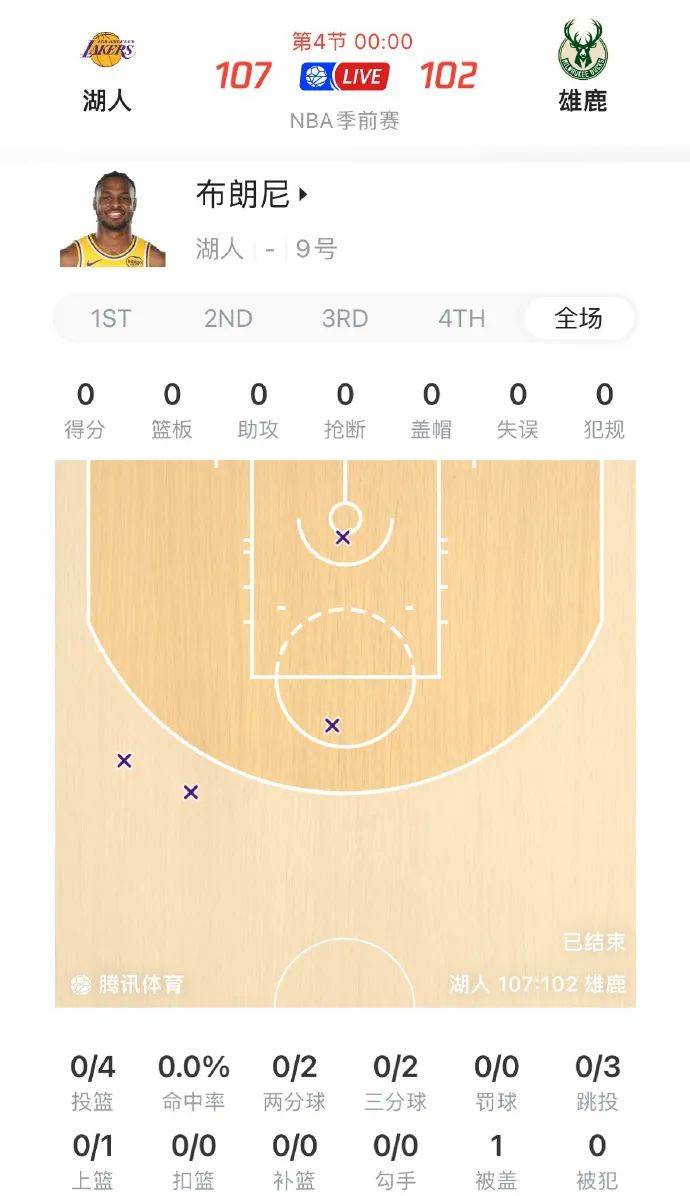690x1196 pixels.
Task: Tap the LIVE broadcast badge
Action: [x=345, y=76]
